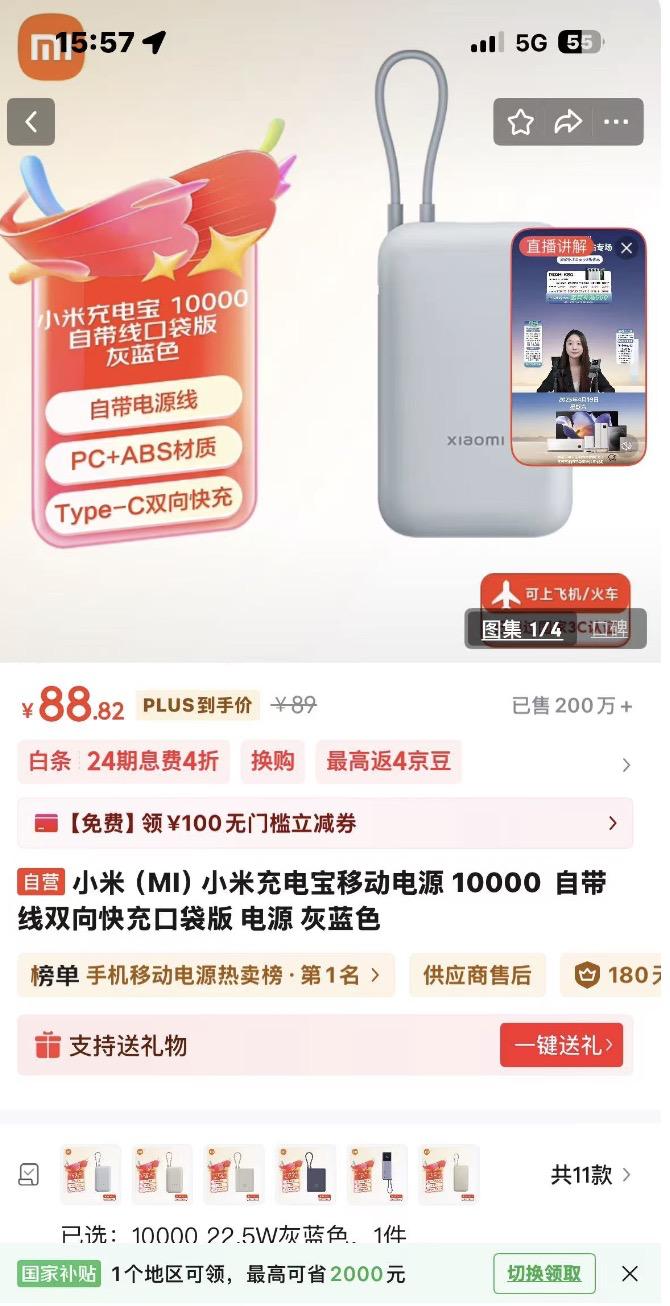Open the 直播讲解 live stream preview
This screenshot has width=670, height=1306.
(578, 348)
